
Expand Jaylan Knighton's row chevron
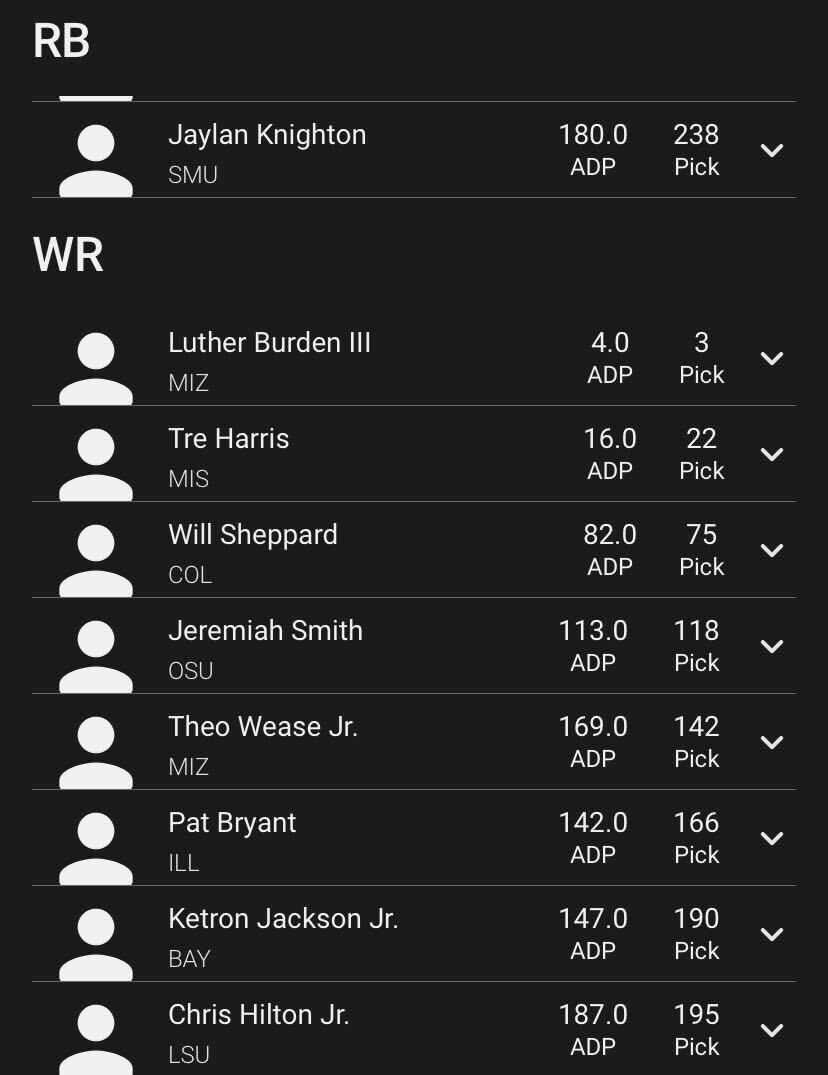[771, 151]
